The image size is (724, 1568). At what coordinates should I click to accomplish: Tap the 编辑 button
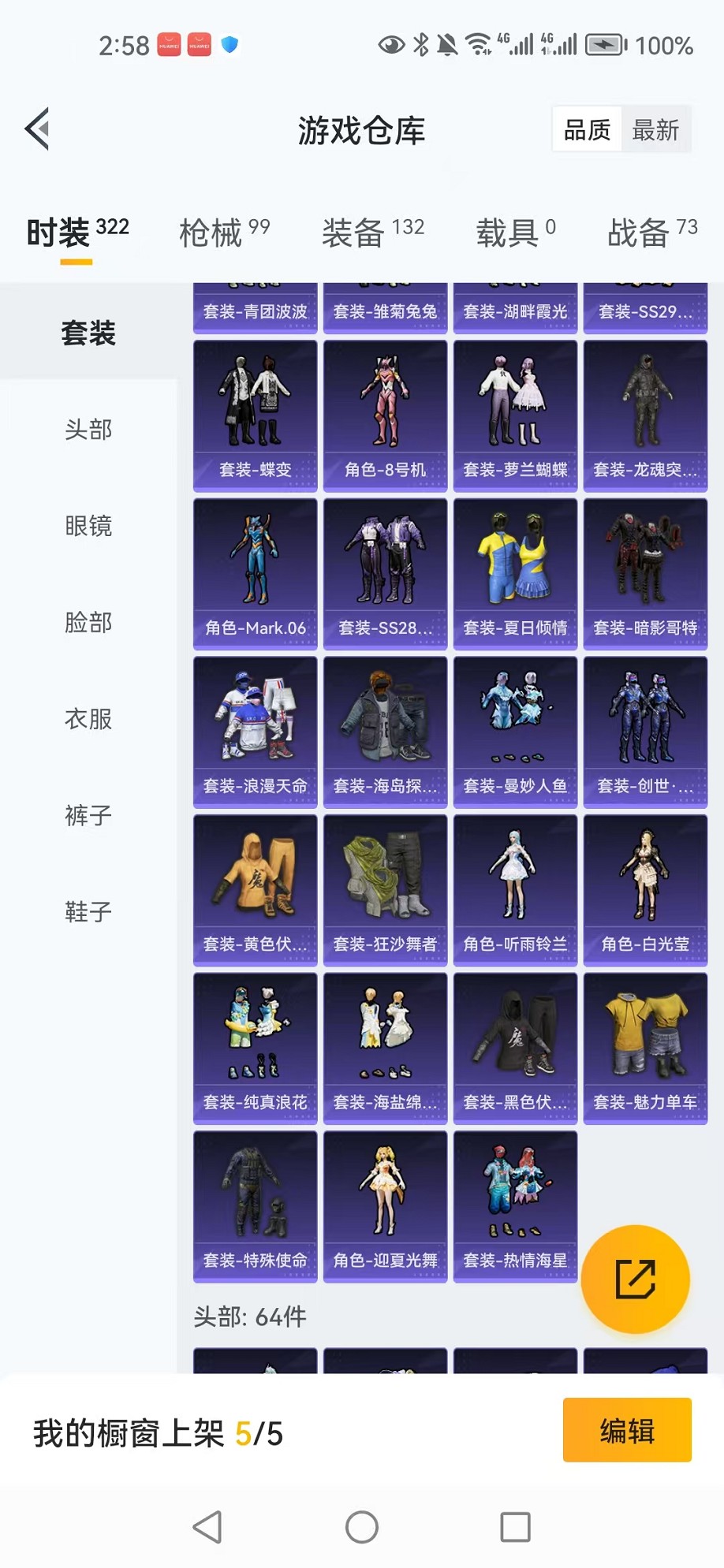[x=627, y=1430]
